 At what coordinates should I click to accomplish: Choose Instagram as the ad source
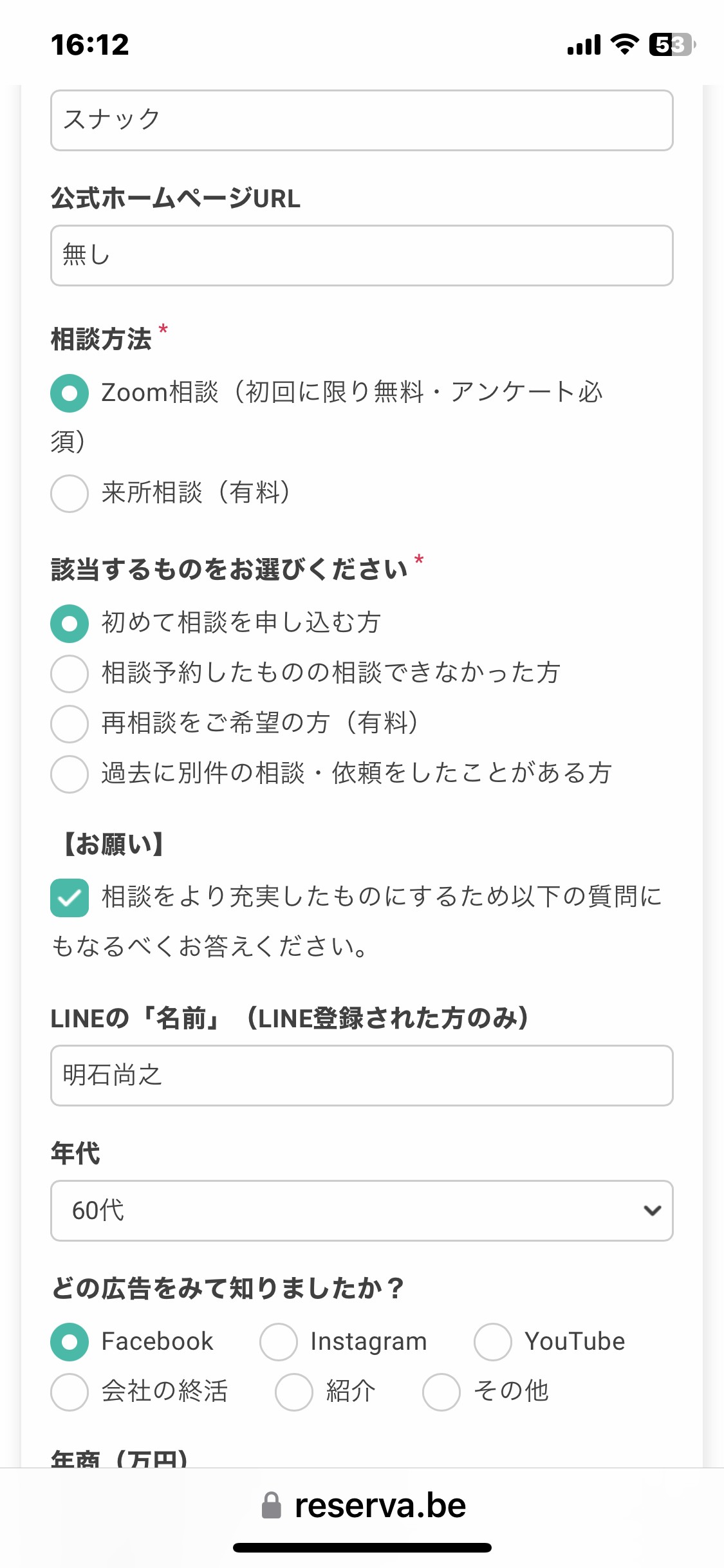(x=279, y=1342)
